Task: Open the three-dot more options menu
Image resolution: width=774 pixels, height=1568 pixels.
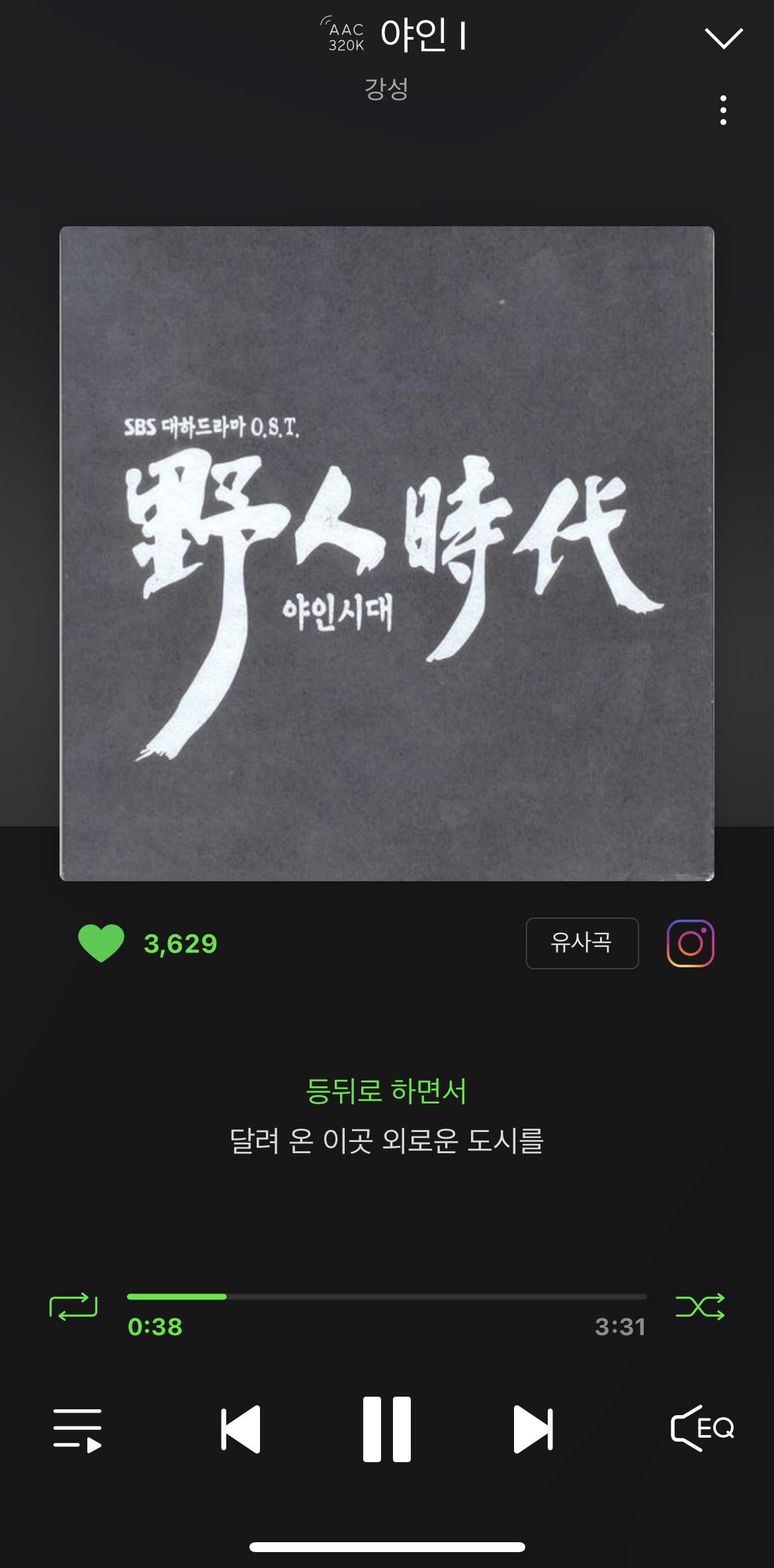Action: (x=723, y=110)
